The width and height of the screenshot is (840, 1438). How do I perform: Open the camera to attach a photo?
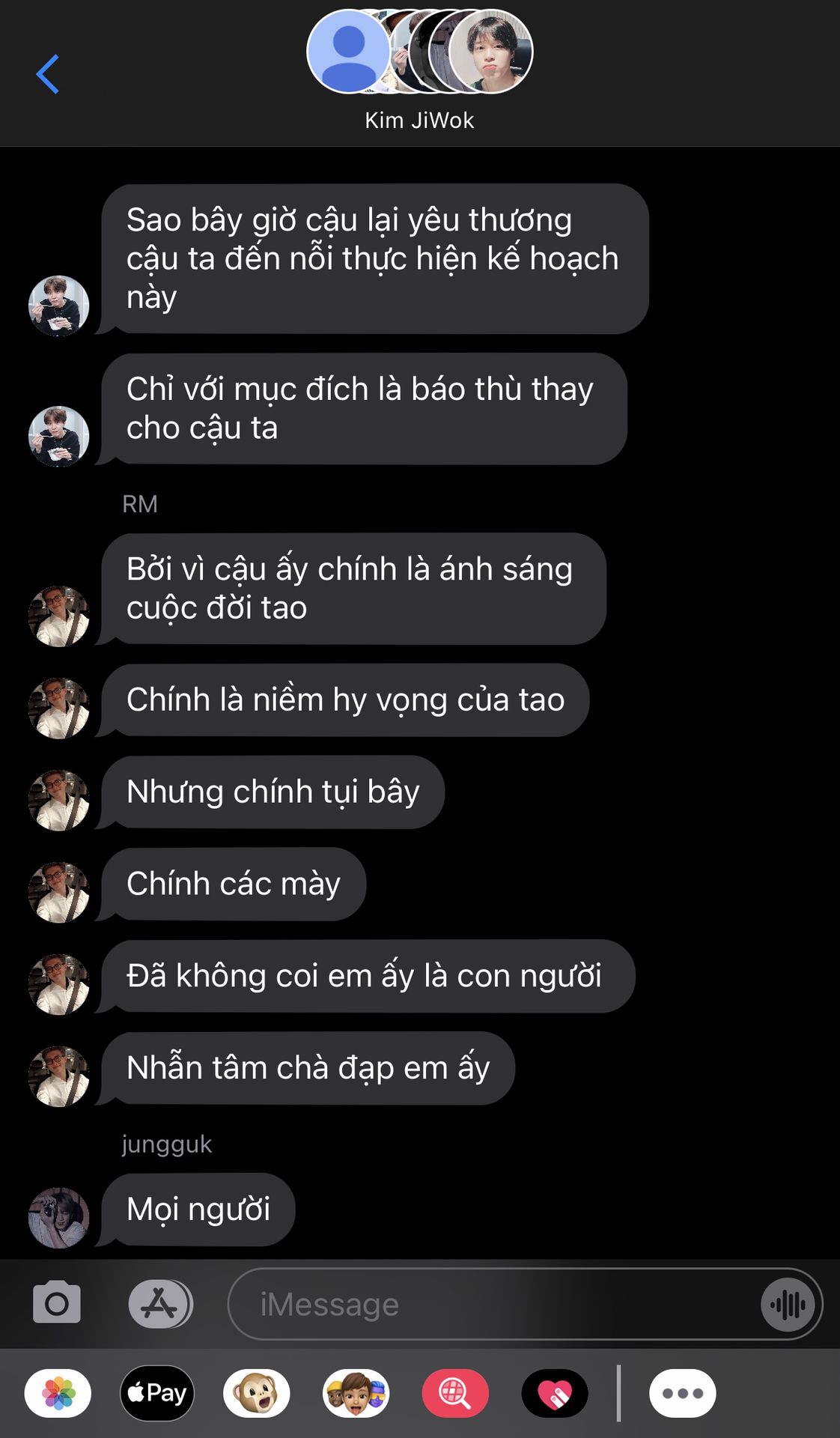click(x=57, y=1303)
